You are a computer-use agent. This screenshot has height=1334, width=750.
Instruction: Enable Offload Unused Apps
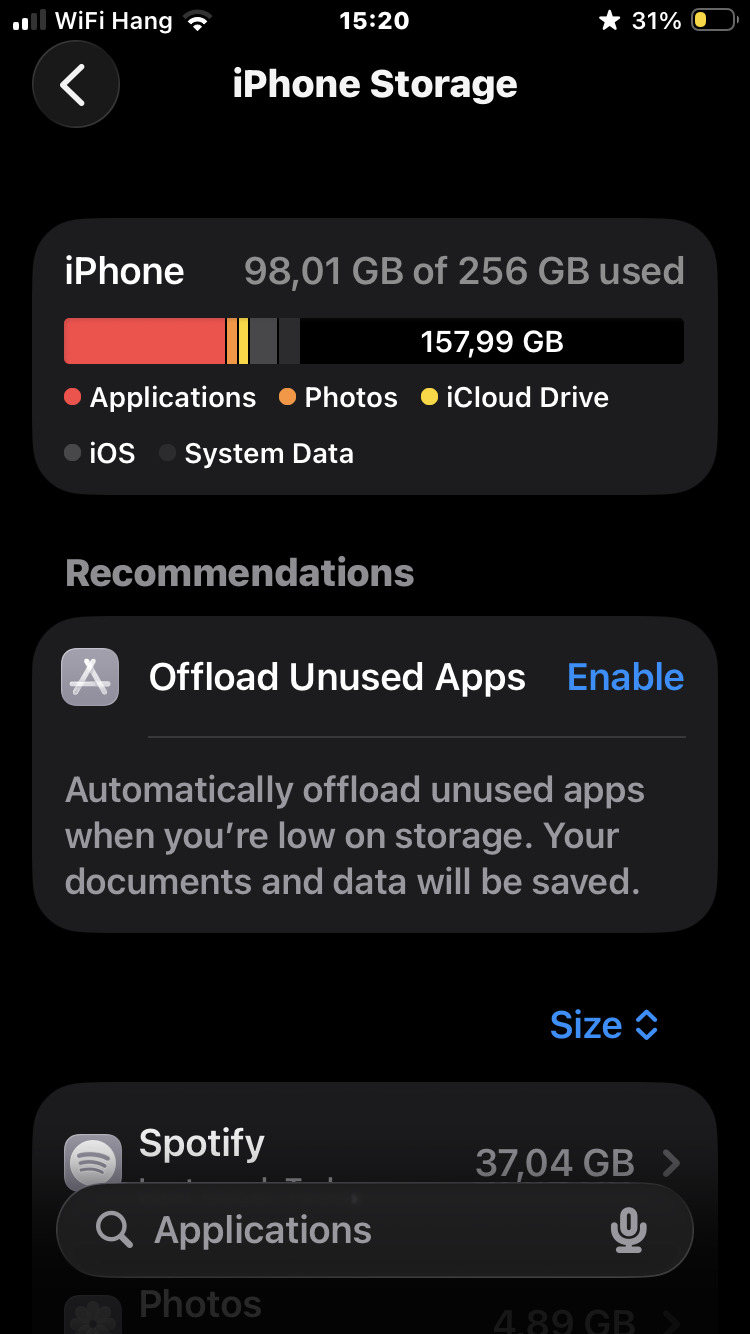(x=625, y=677)
